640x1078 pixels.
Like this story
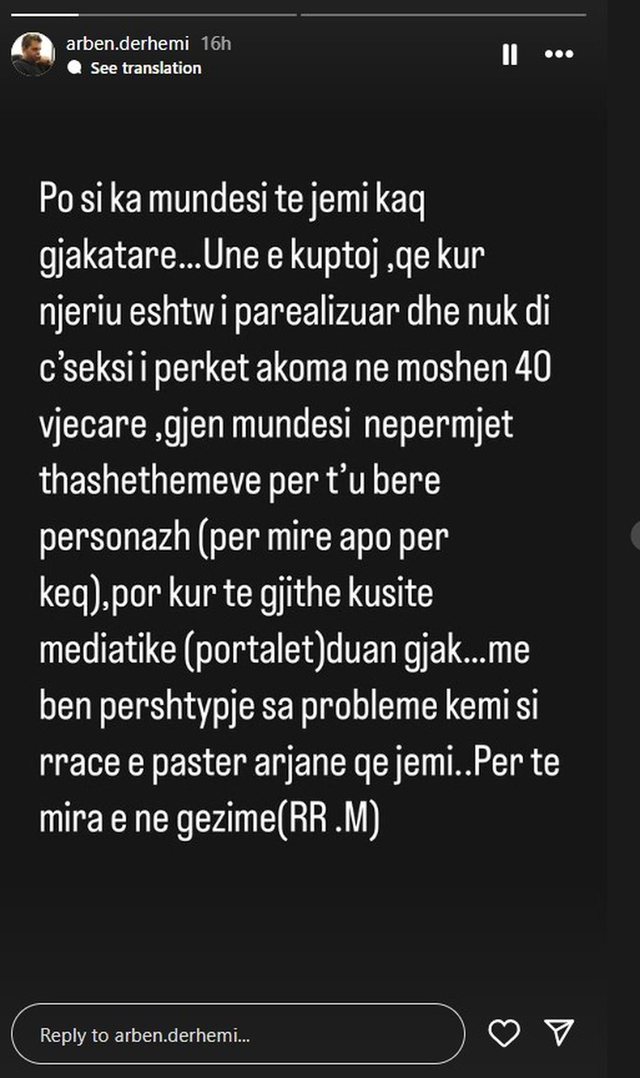(505, 1033)
